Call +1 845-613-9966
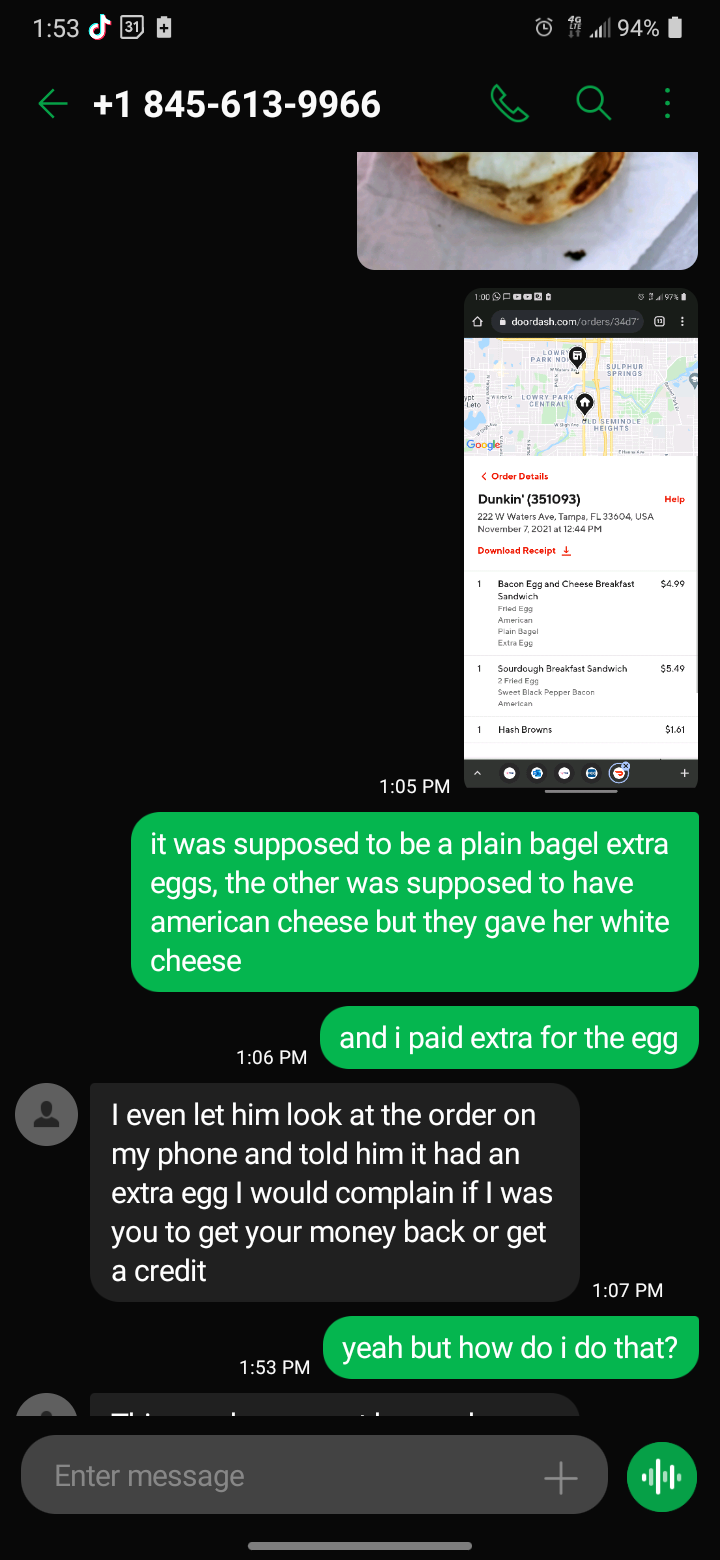The width and height of the screenshot is (720, 1560). point(509,104)
